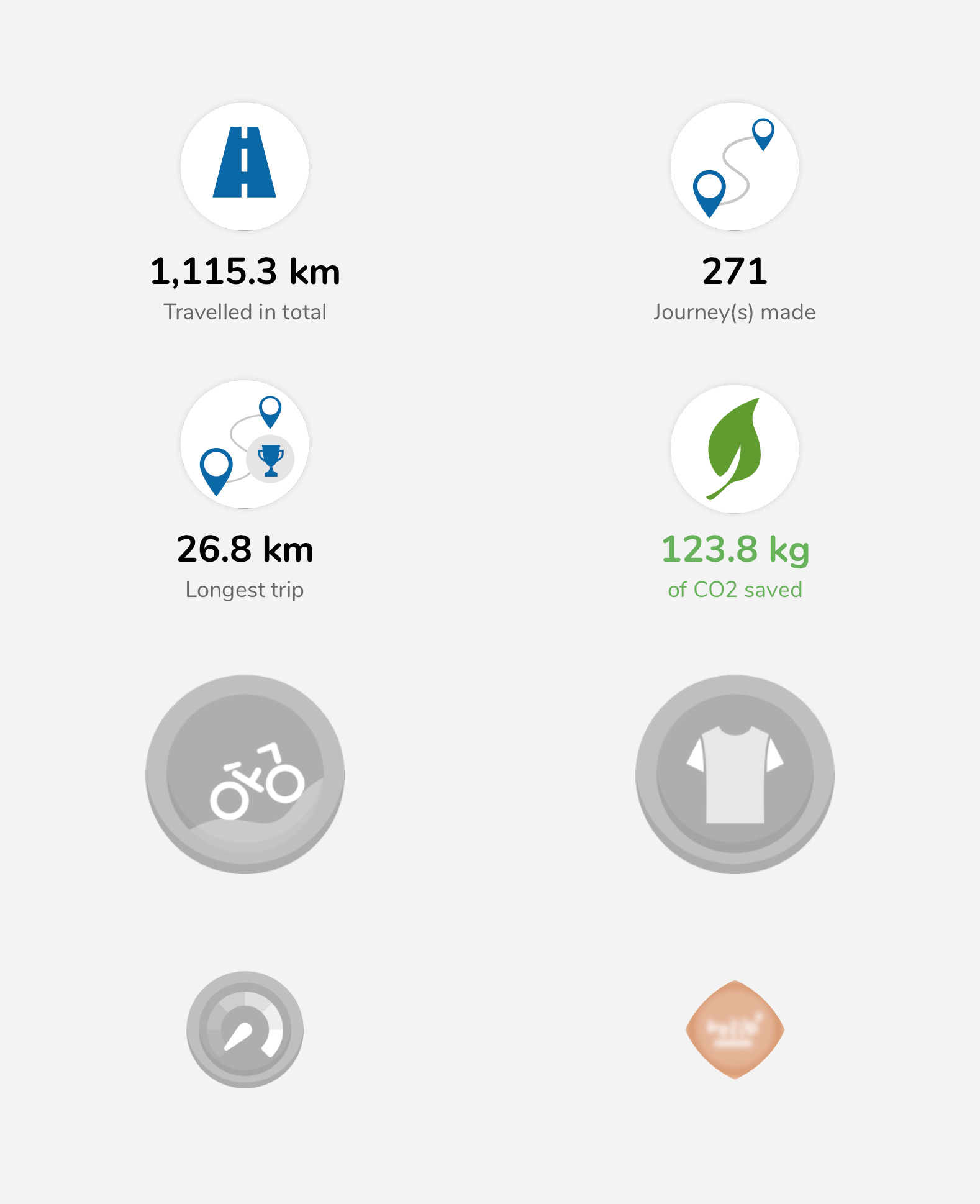This screenshot has height=1204, width=980.
Task: Open the grey bicycle achievement badge
Action: click(245, 774)
